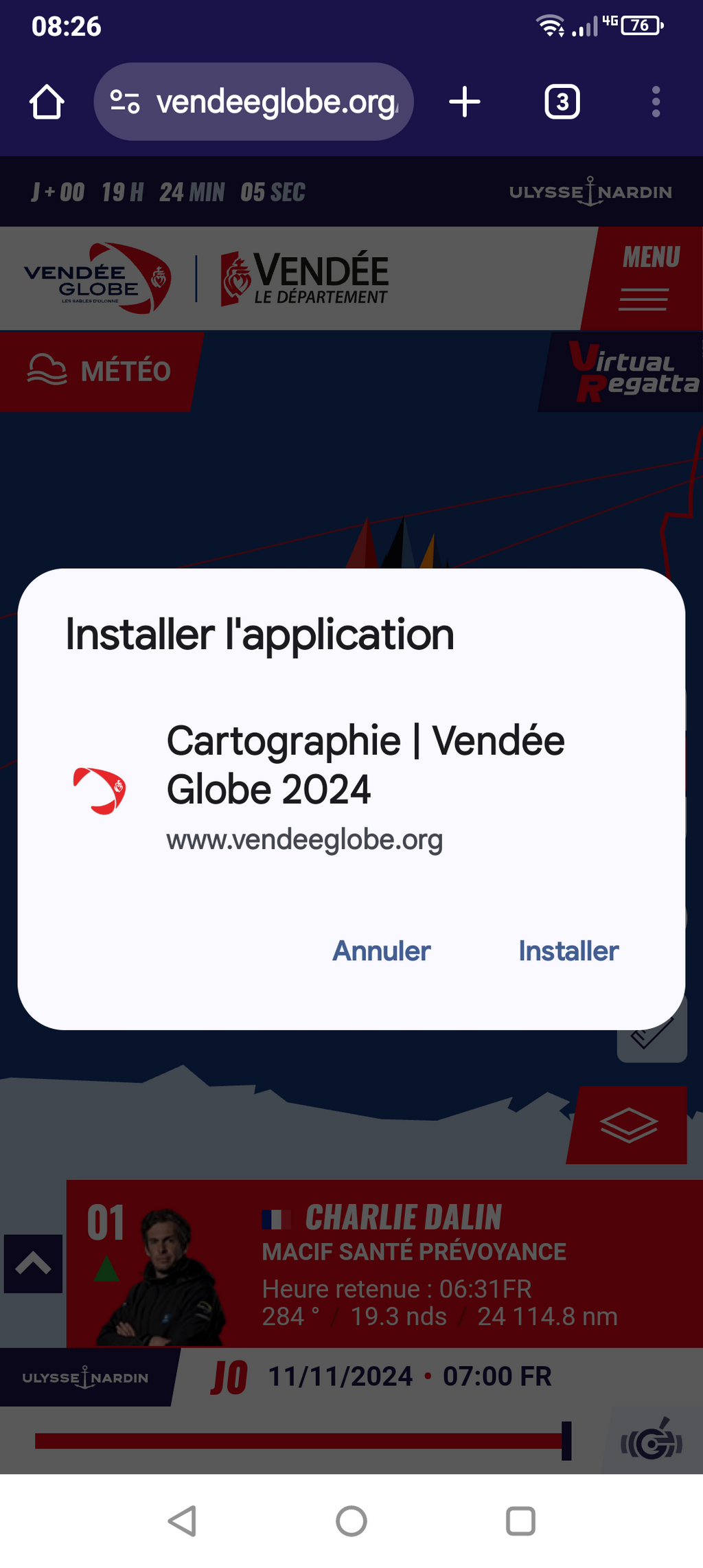Open the browser overflow menu

[x=656, y=102]
